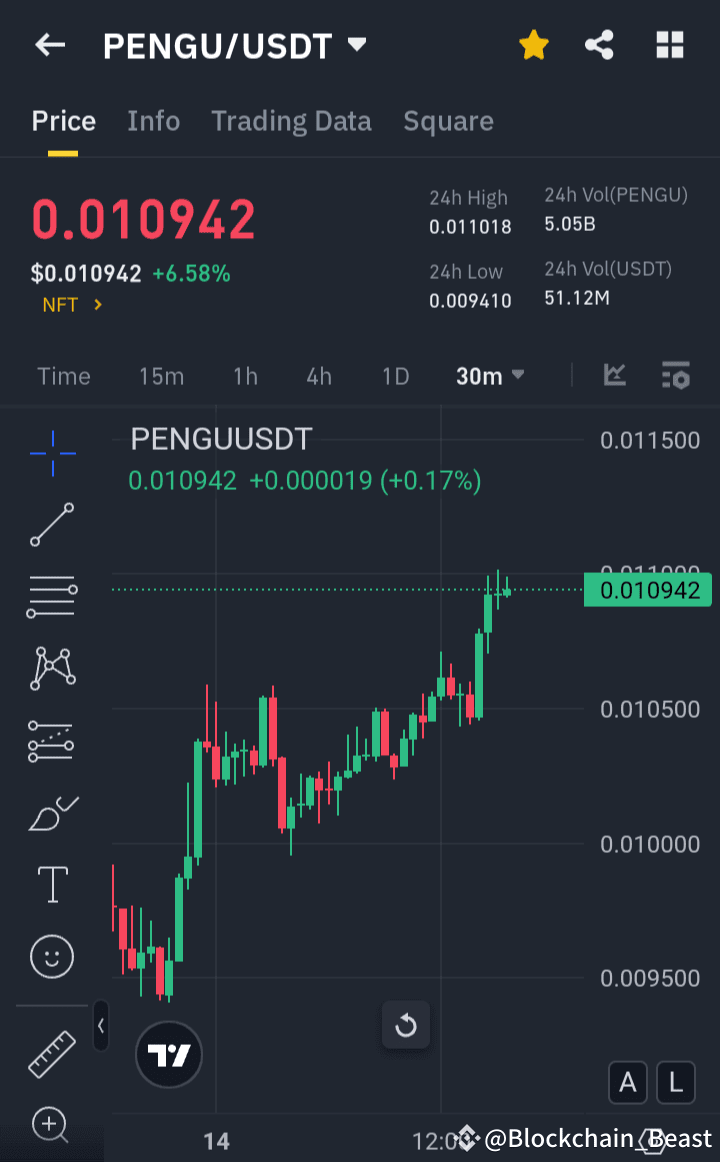Select the text annotation tool

point(51,884)
